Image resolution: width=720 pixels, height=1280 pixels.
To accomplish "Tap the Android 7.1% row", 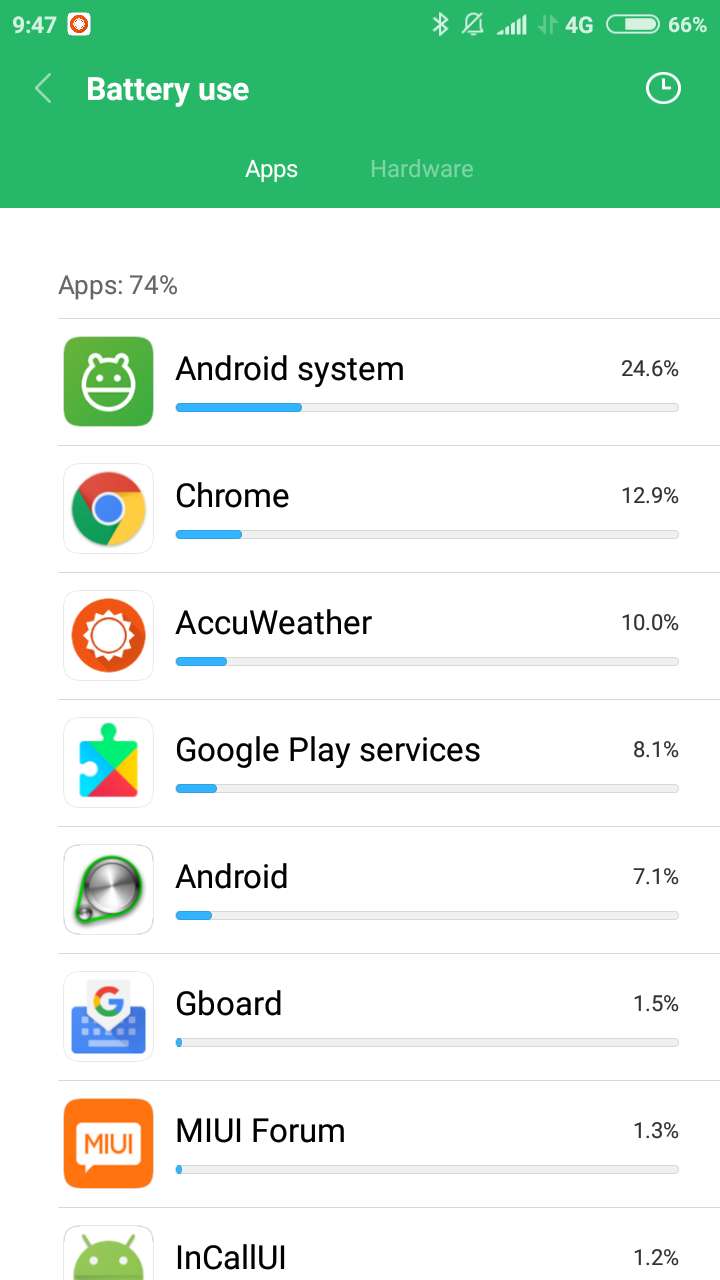I will point(388,890).
